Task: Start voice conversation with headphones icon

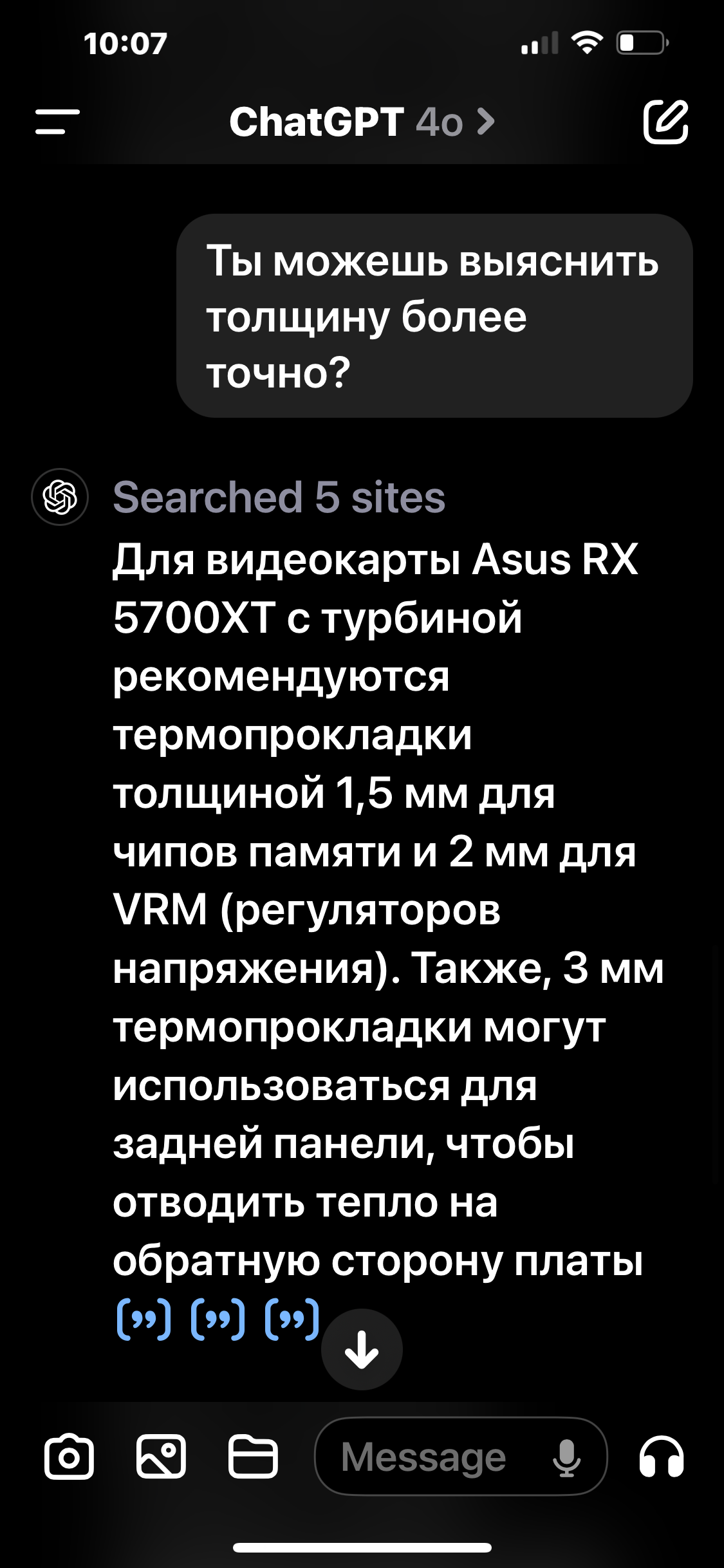Action: pos(661,1457)
